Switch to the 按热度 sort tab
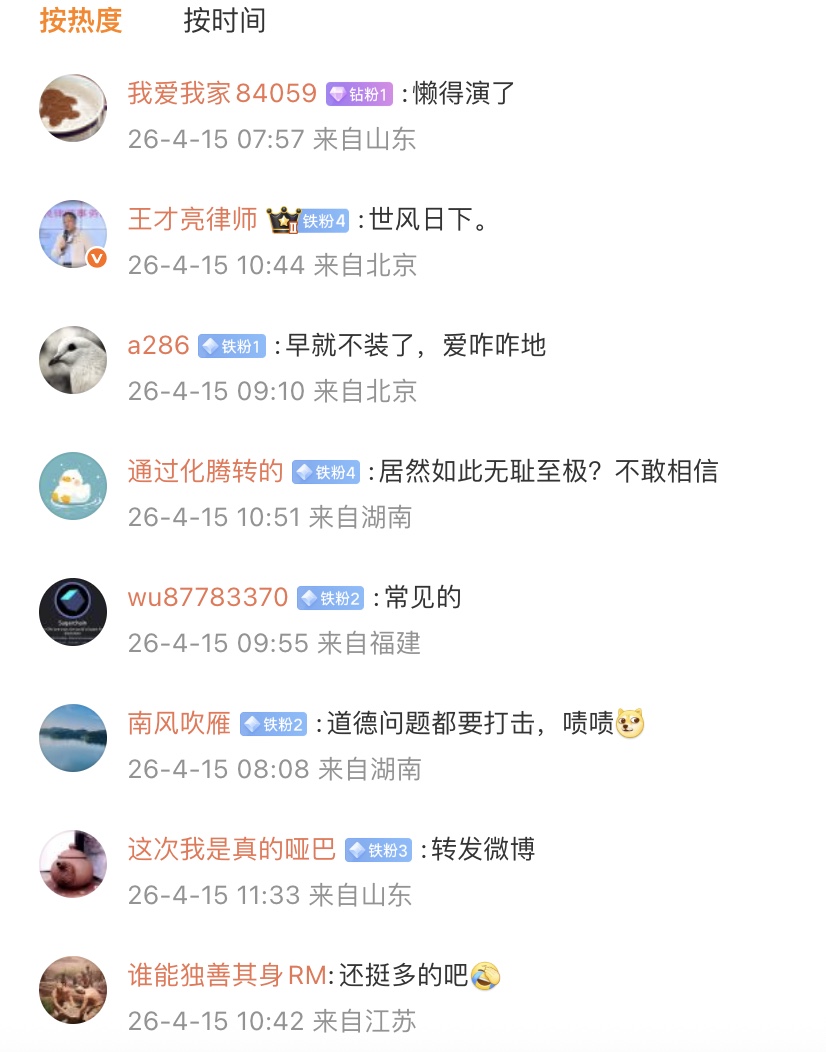Screen dimensions: 826x1052 (80, 20)
